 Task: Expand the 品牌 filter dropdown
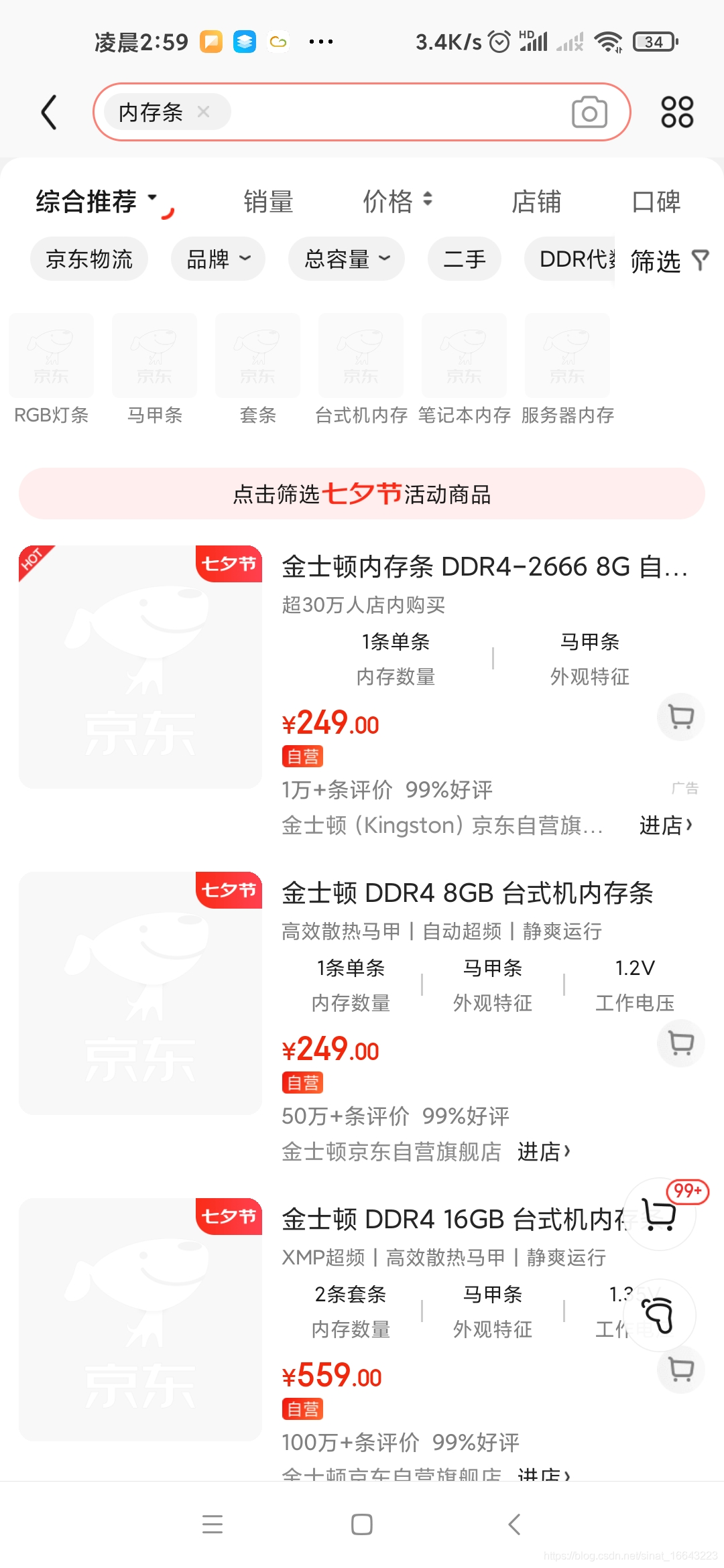(218, 259)
